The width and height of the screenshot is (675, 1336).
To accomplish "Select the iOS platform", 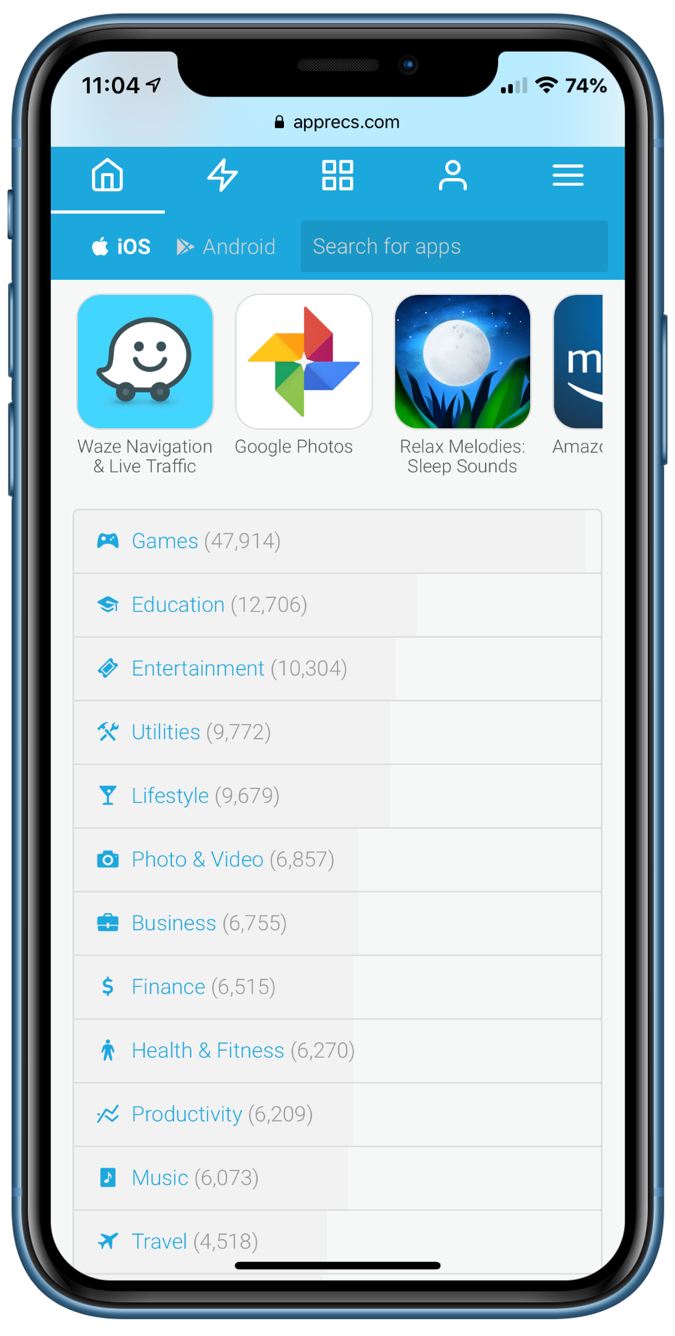I will point(121,247).
